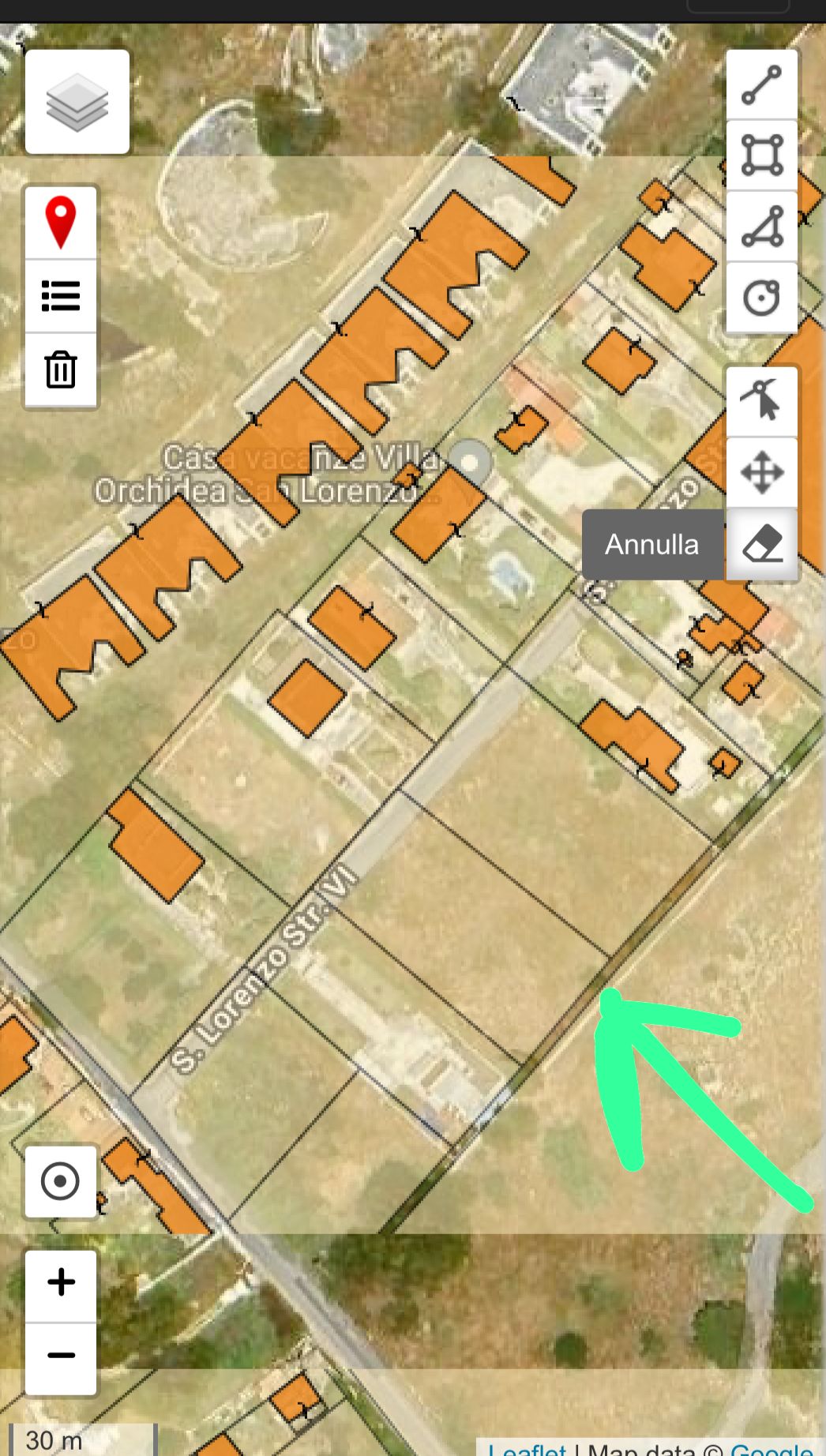The width and height of the screenshot is (826, 1456).
Task: Zoom in with the plus button
Action: tap(61, 1283)
